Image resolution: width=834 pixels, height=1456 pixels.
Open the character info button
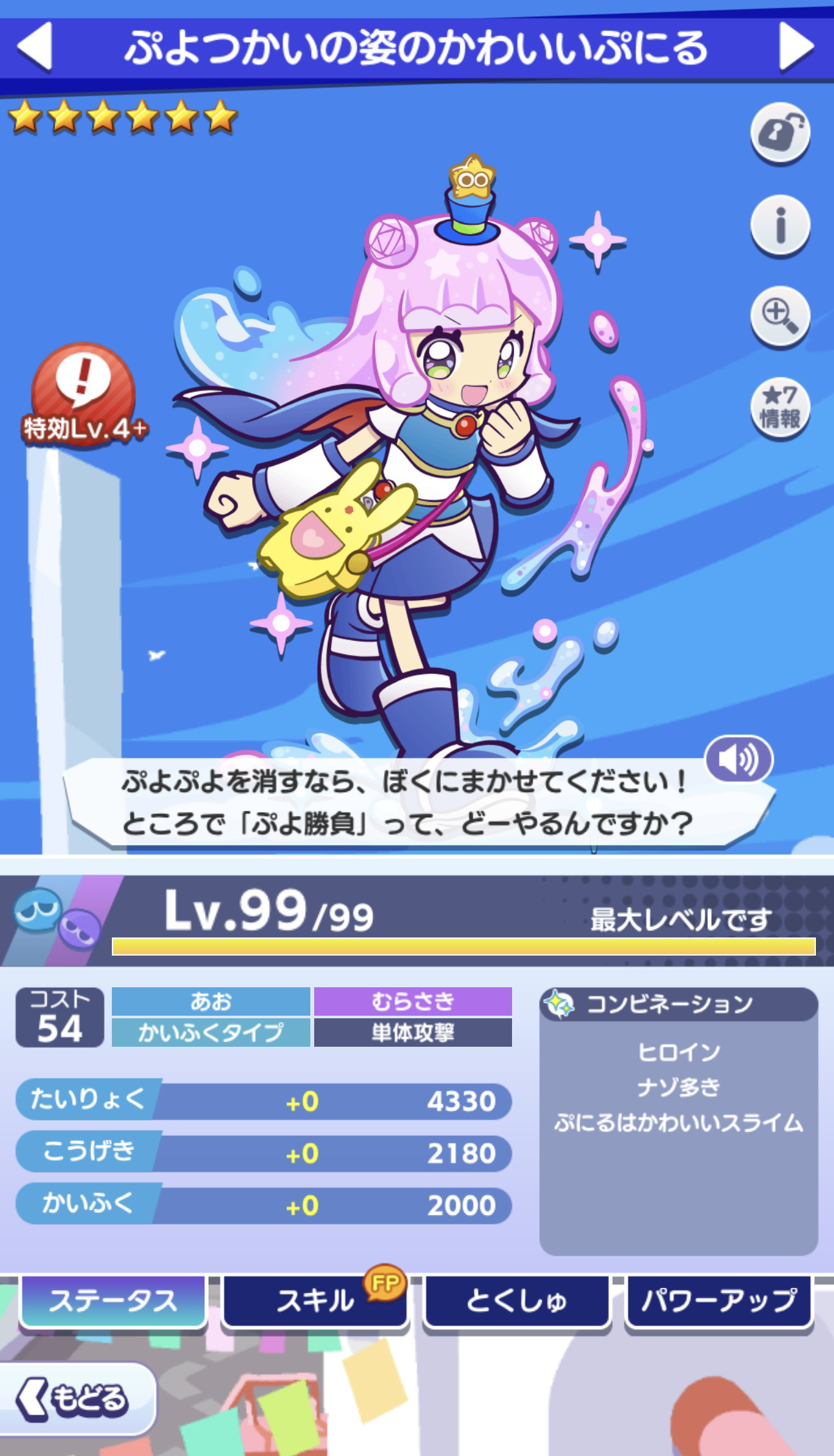pos(780,225)
